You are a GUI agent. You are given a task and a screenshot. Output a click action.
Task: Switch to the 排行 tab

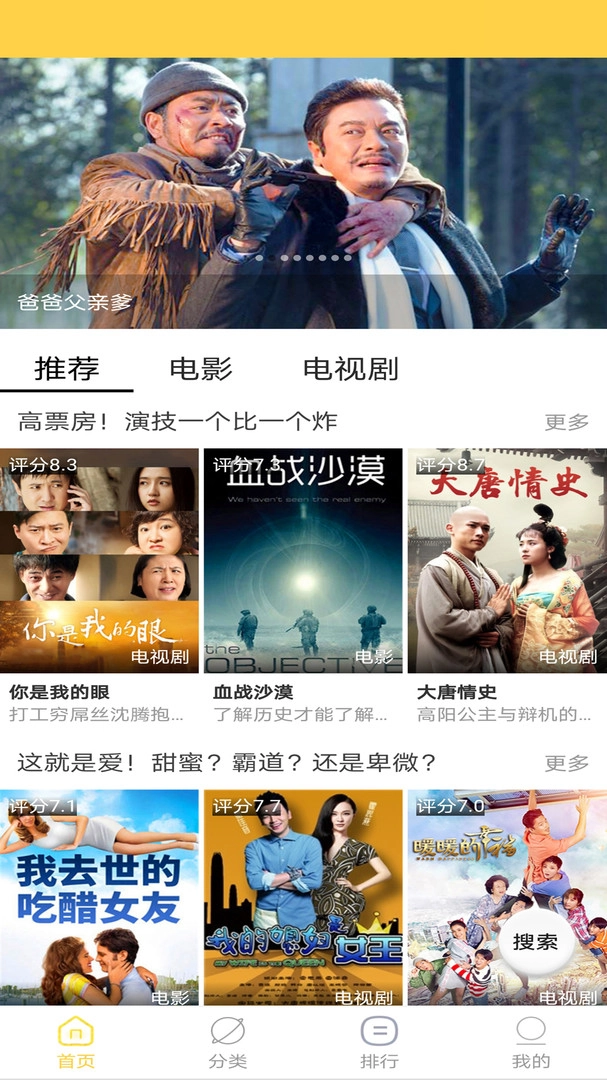(x=379, y=1042)
